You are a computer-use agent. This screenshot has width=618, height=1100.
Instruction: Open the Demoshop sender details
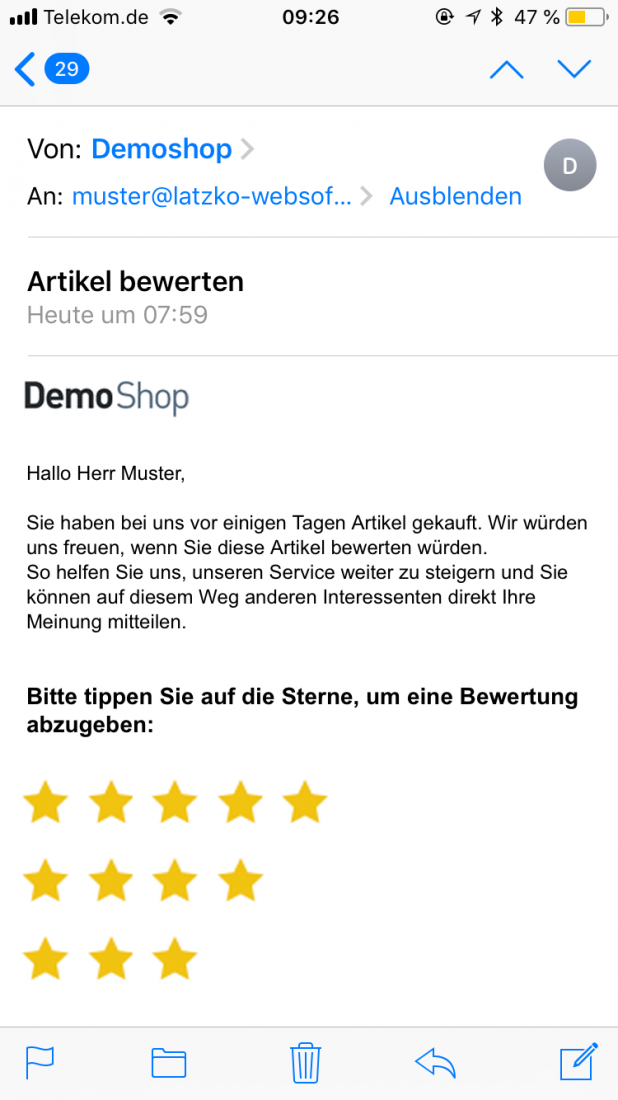[161, 150]
